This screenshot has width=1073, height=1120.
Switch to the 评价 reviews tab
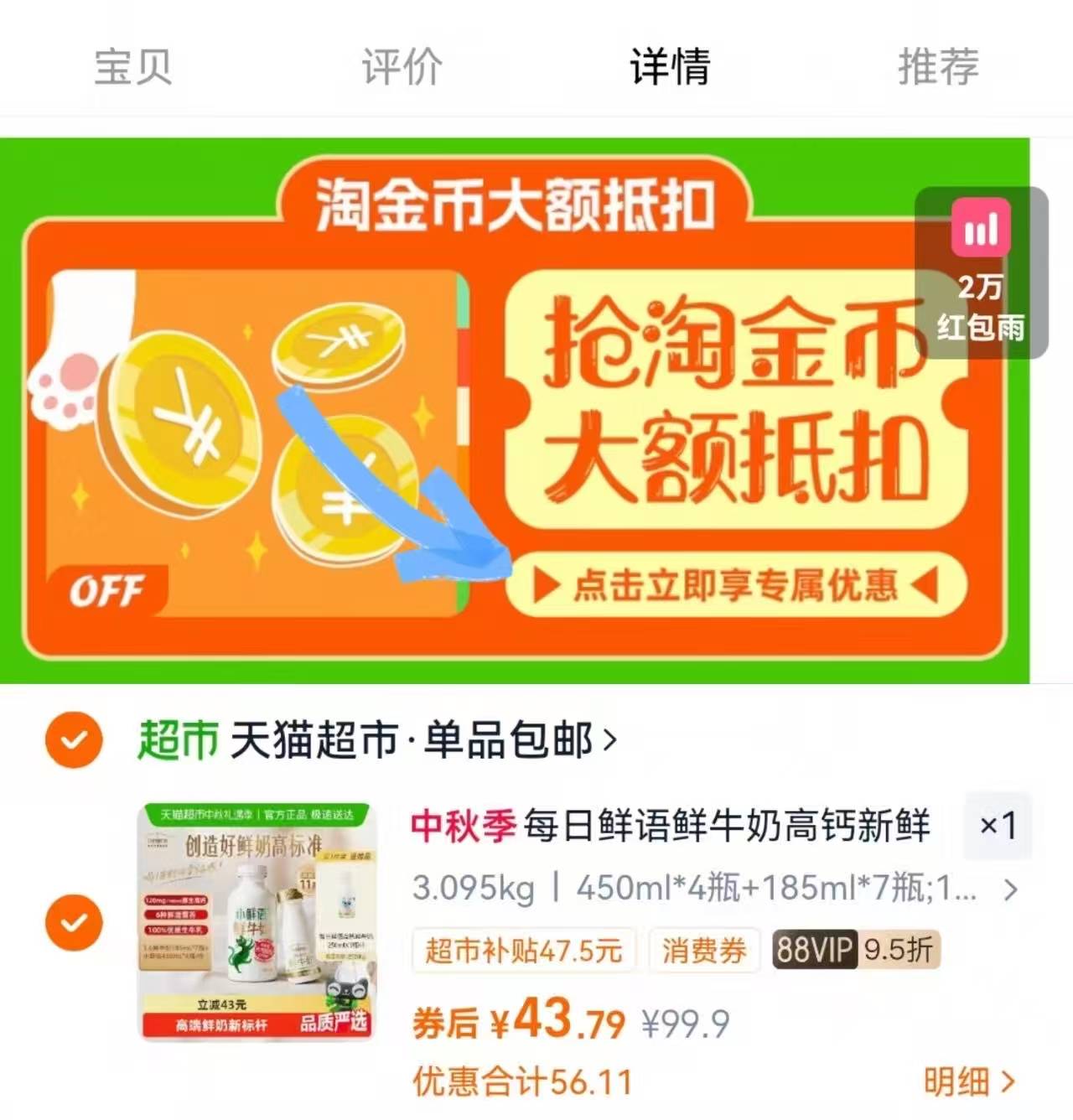coord(401,69)
